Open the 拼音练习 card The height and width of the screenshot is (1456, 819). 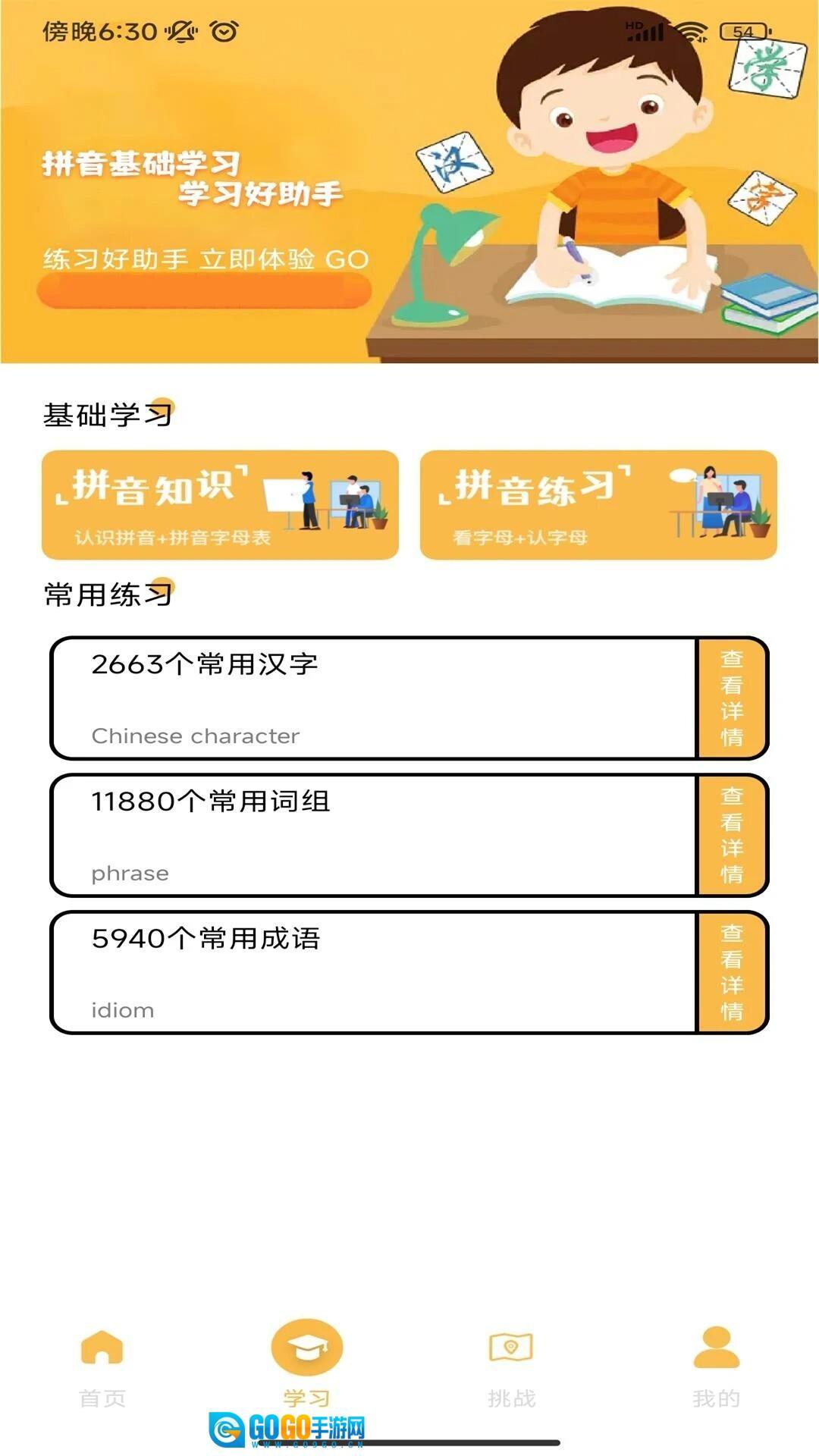[598, 504]
